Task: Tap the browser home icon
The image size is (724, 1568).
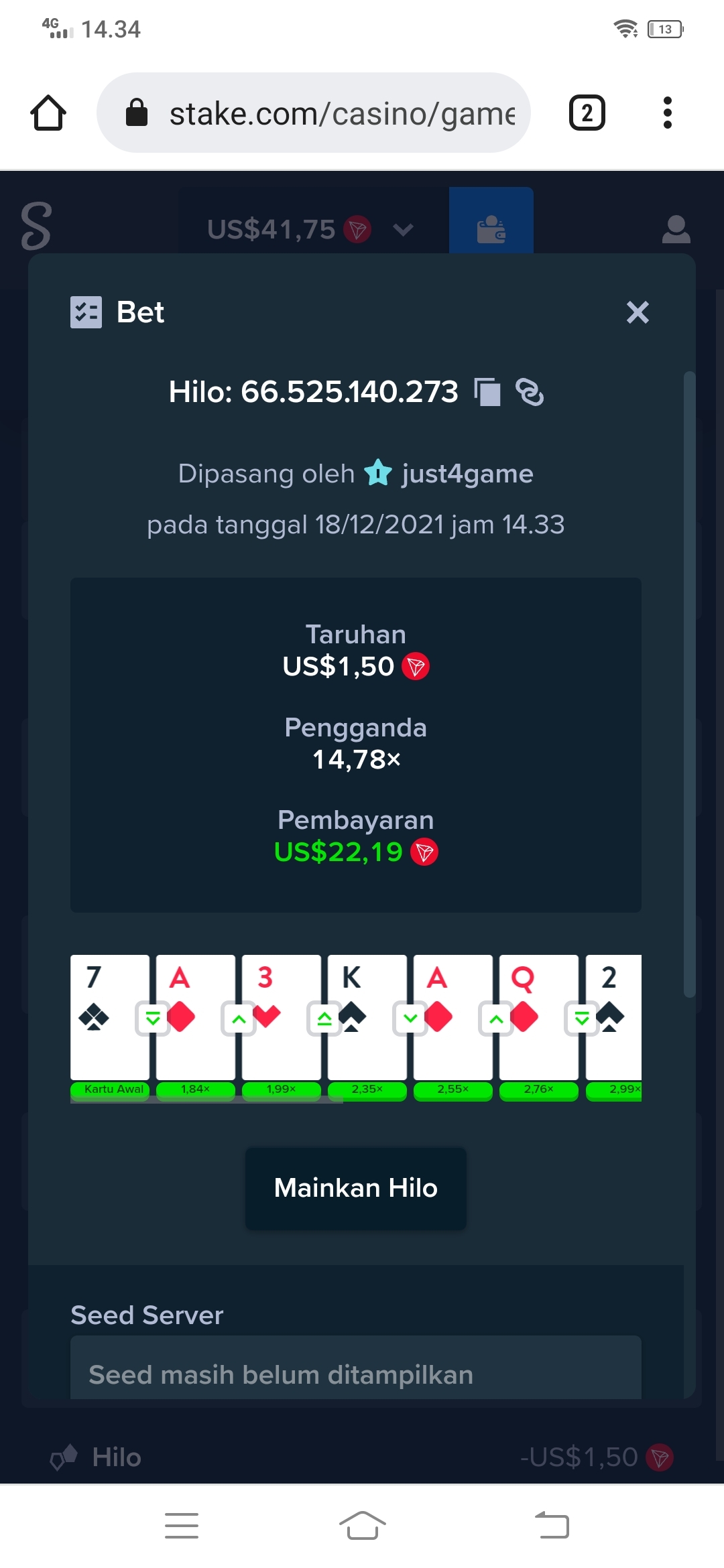Action: (x=48, y=112)
